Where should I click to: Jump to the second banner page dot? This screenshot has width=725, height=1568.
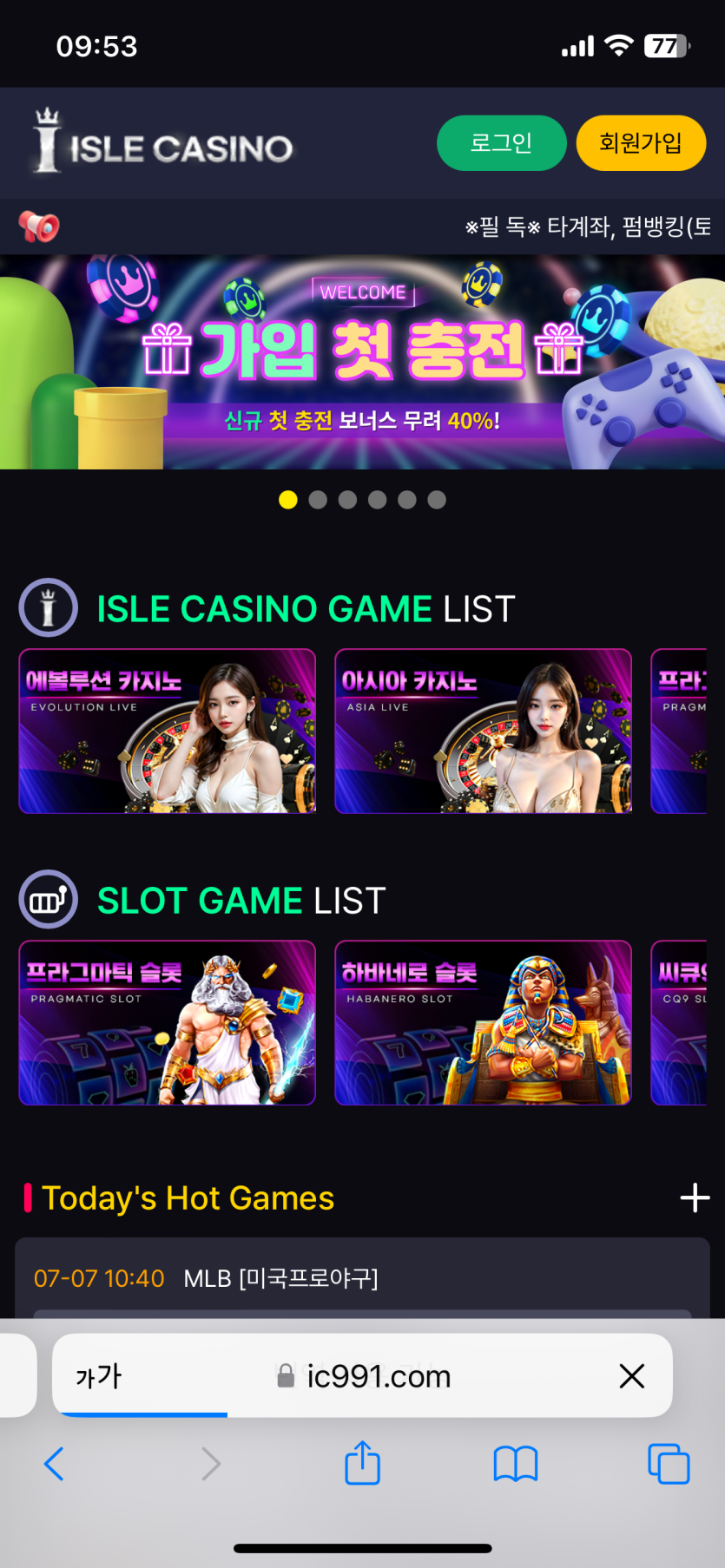[x=318, y=500]
